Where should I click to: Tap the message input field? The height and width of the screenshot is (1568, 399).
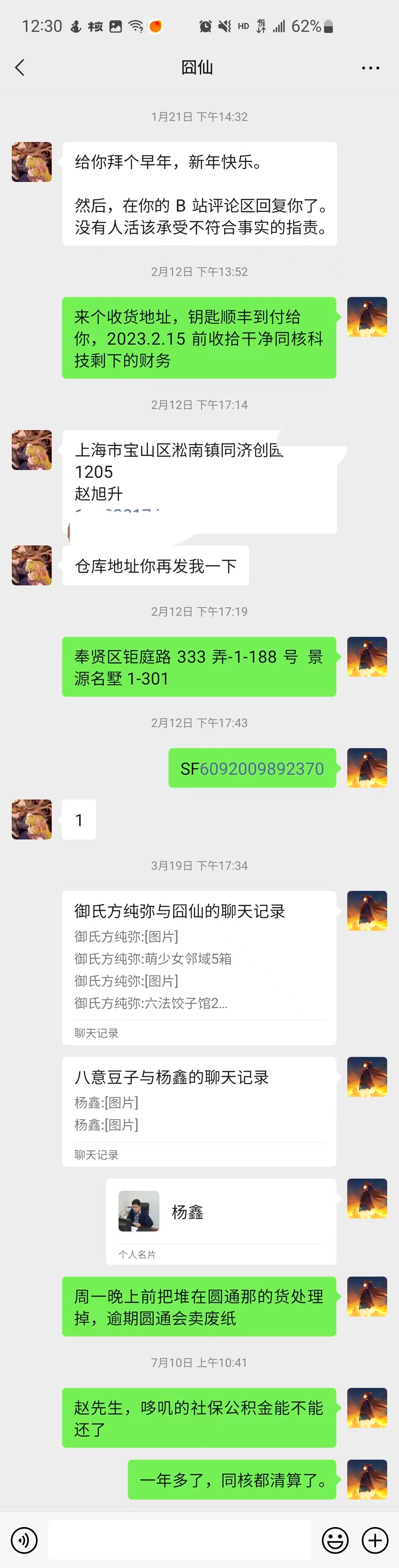pos(180,1540)
